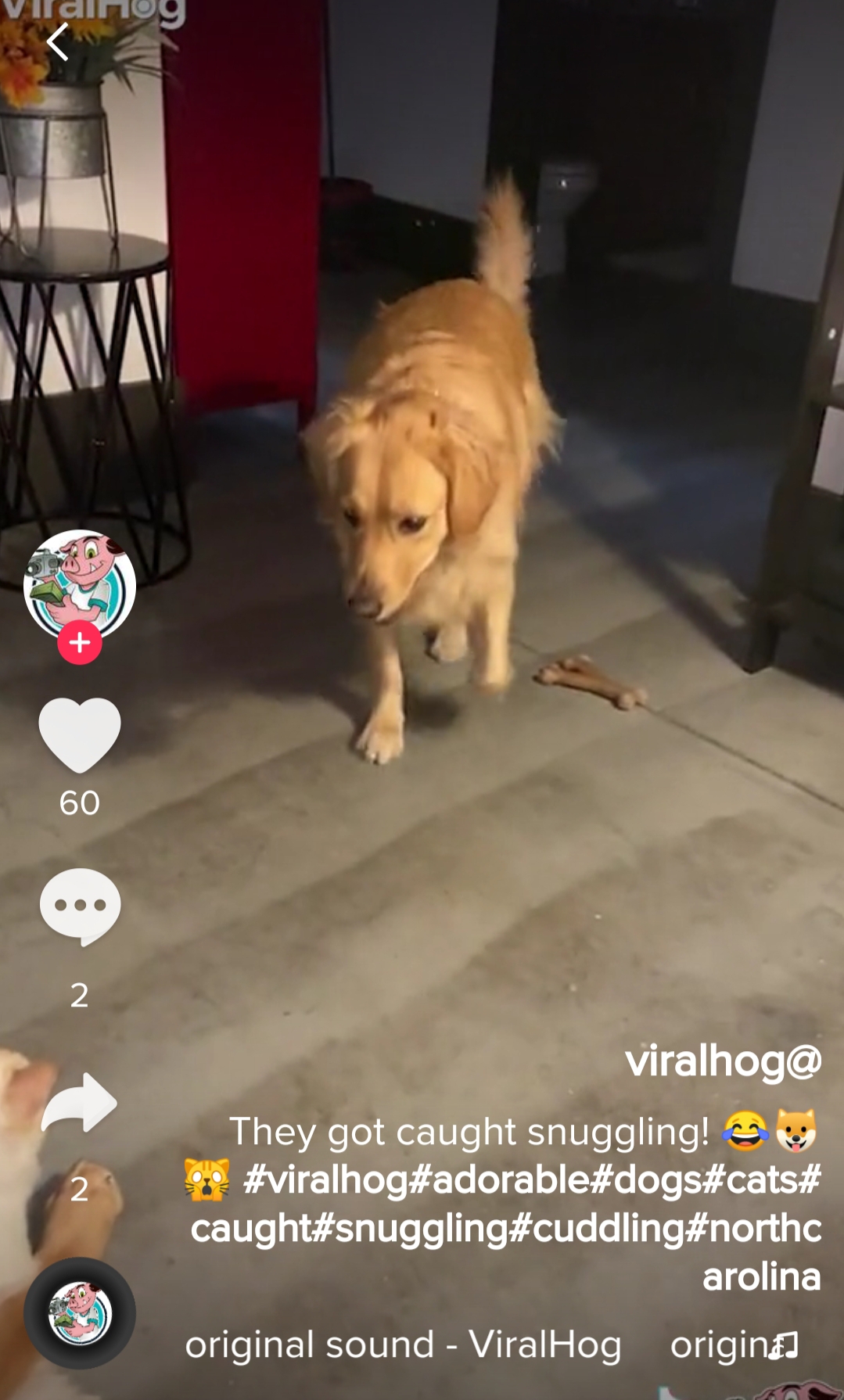Go back using the top arrow

click(57, 41)
